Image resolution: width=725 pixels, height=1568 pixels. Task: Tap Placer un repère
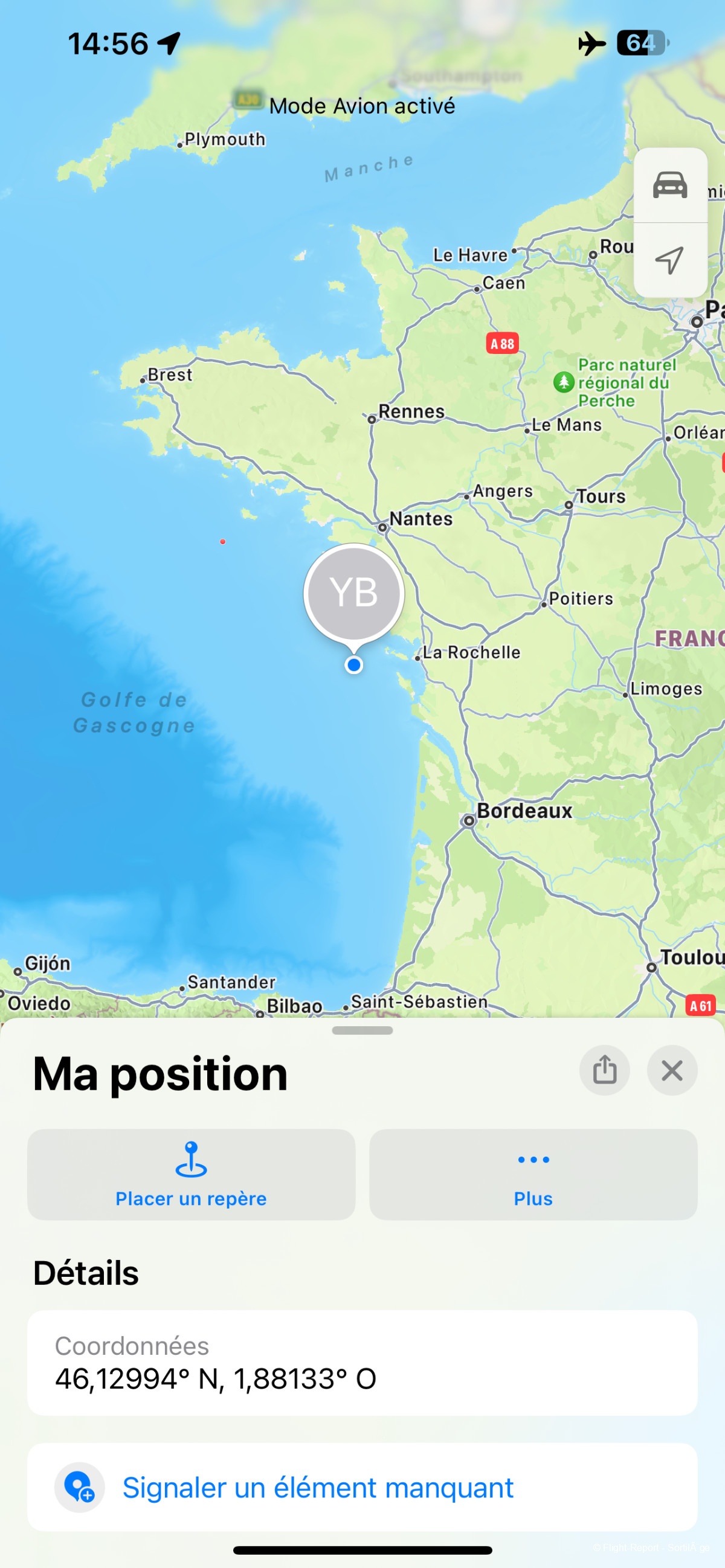point(191,1174)
